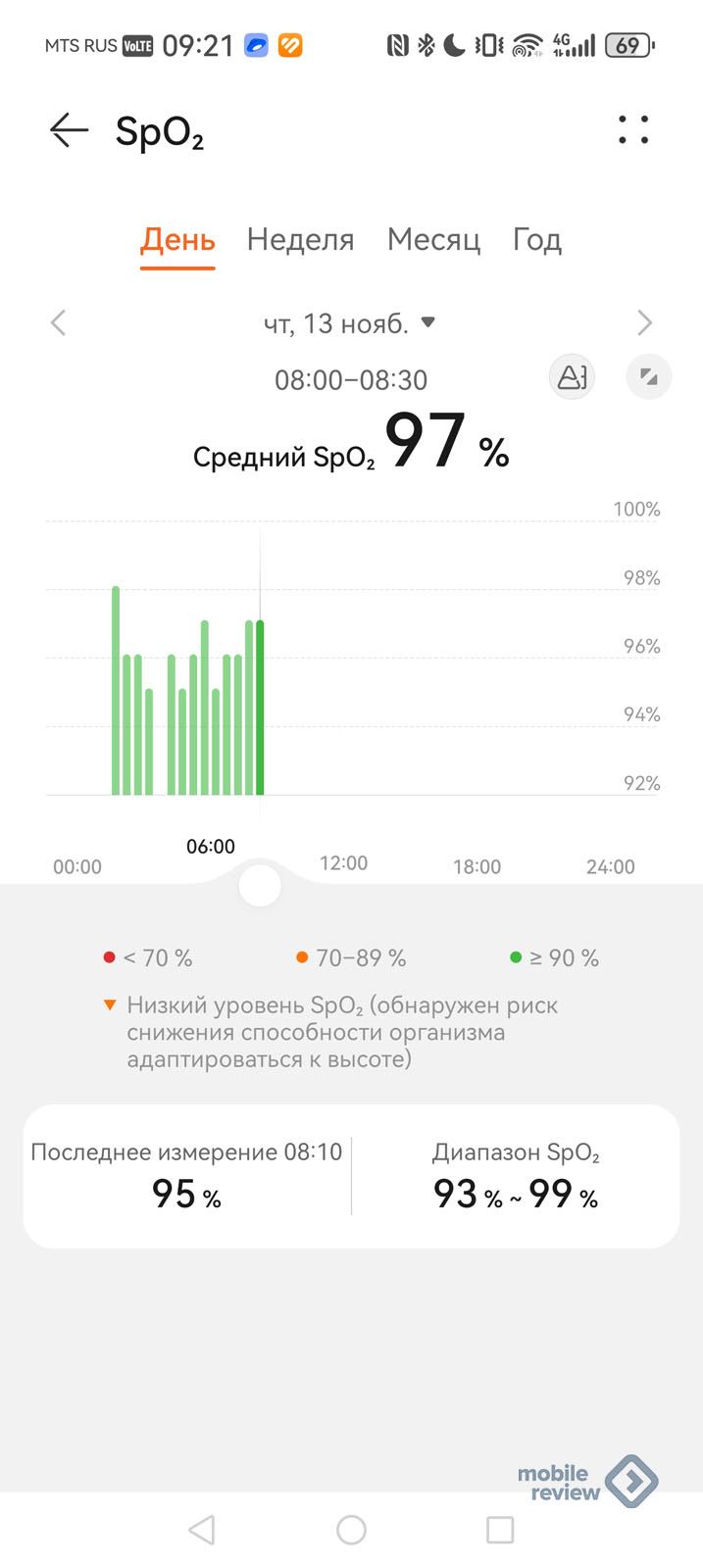The width and height of the screenshot is (703, 1568).
Task: Open Android recent apps
Action: pos(500,1530)
